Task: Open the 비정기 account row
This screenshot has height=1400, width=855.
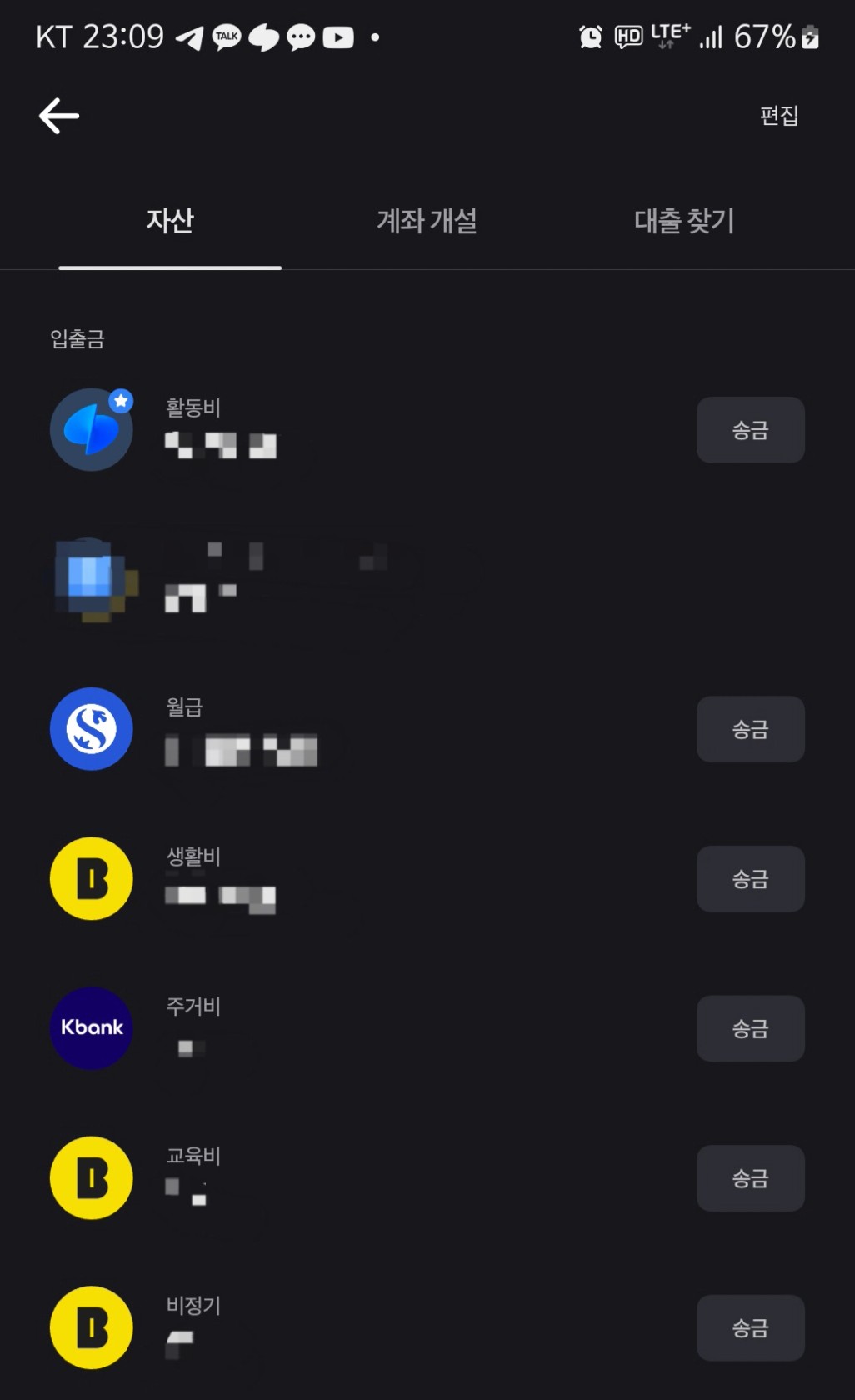Action: (333, 1327)
